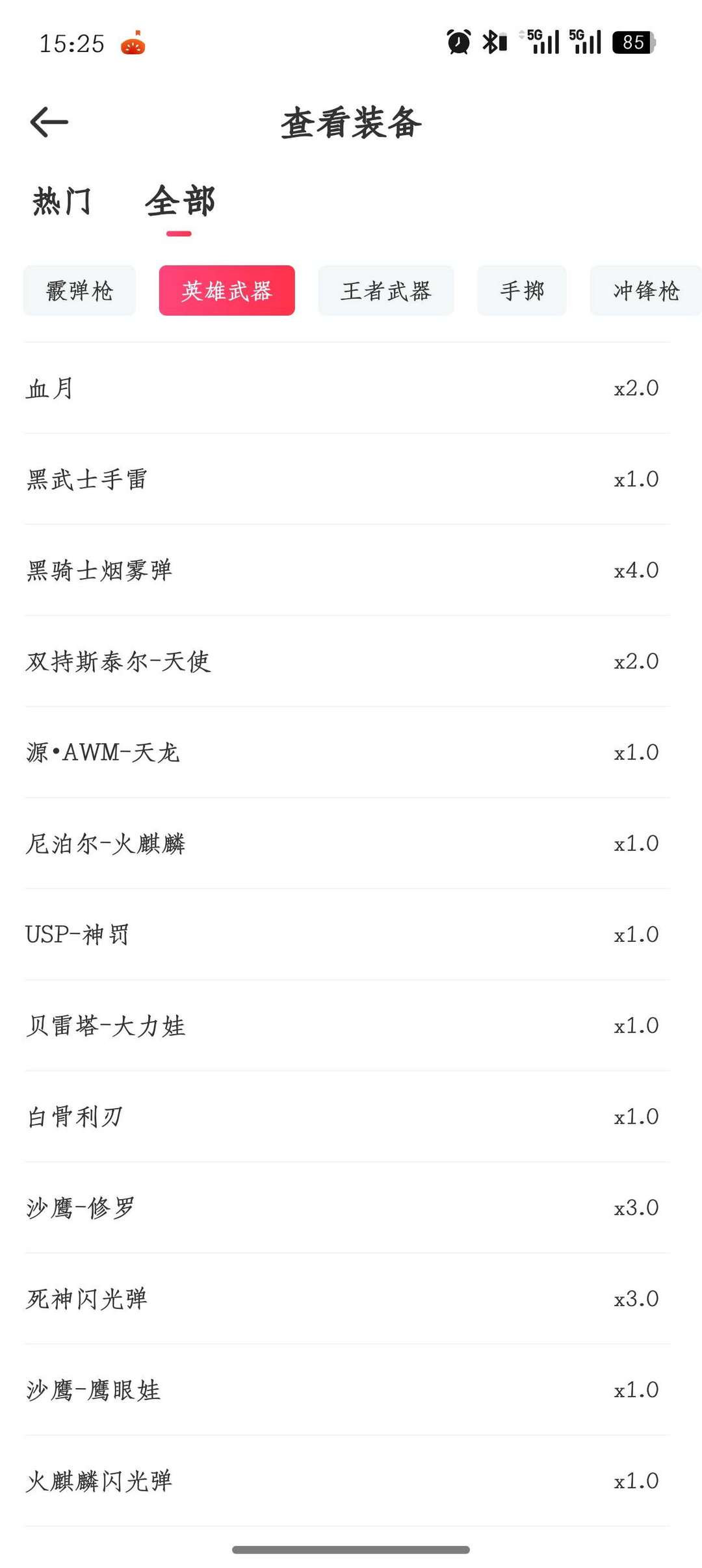The image size is (702, 1568).
Task: Switch to the 热门 tab
Action: [62, 201]
